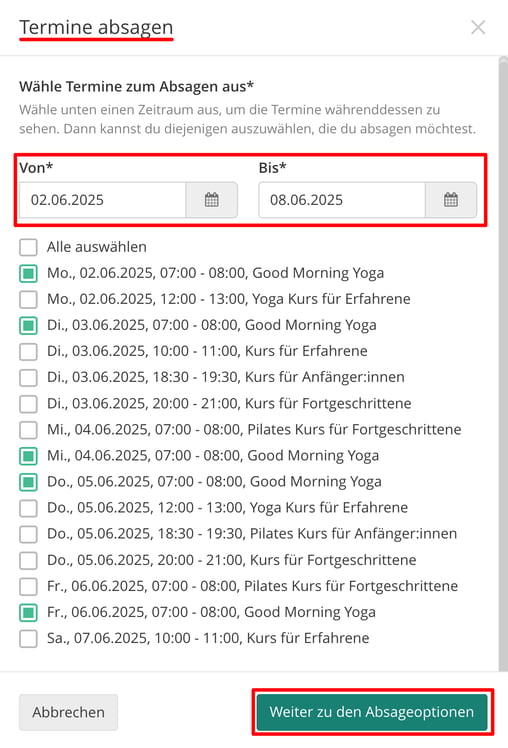This screenshot has width=508, height=748.
Task: Select Saturday 10:00 Kurs für Erfahrene
Action: tap(28, 638)
